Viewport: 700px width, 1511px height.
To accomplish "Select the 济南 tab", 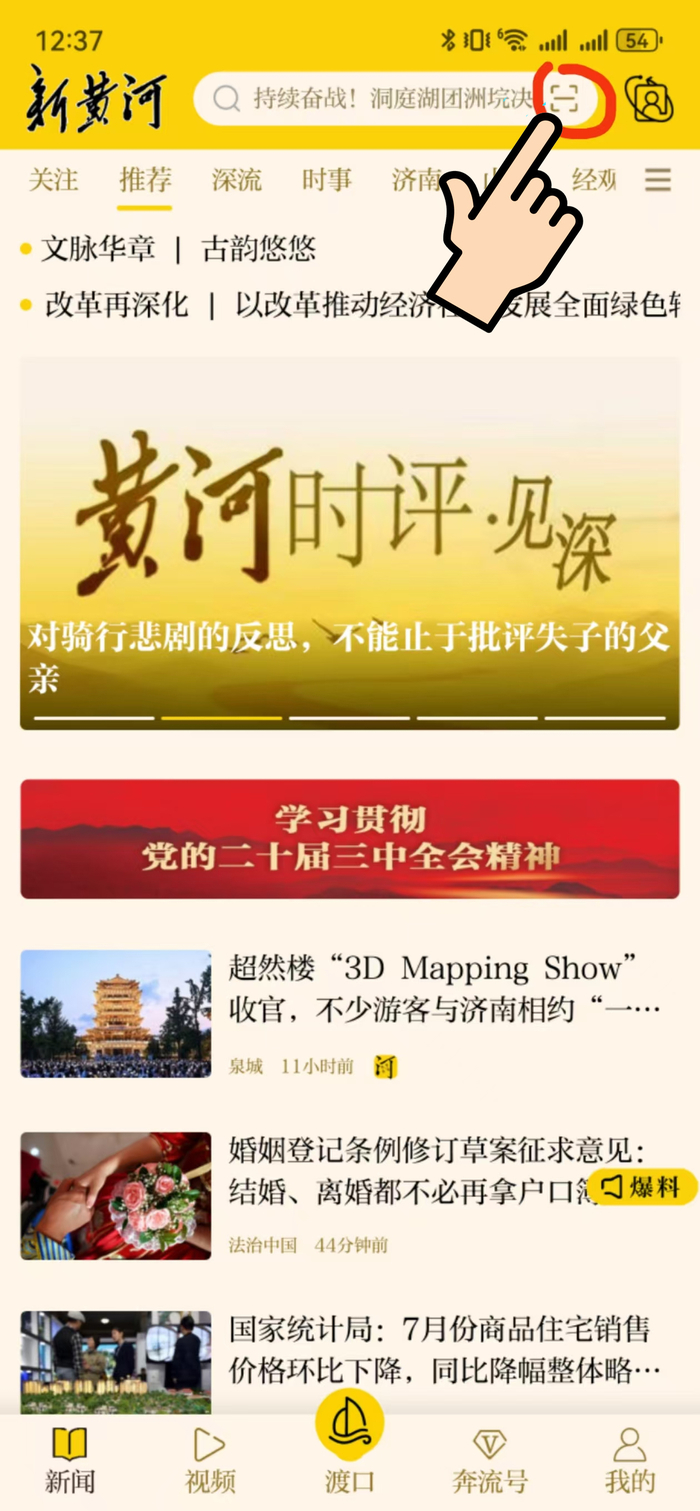I will 416,180.
